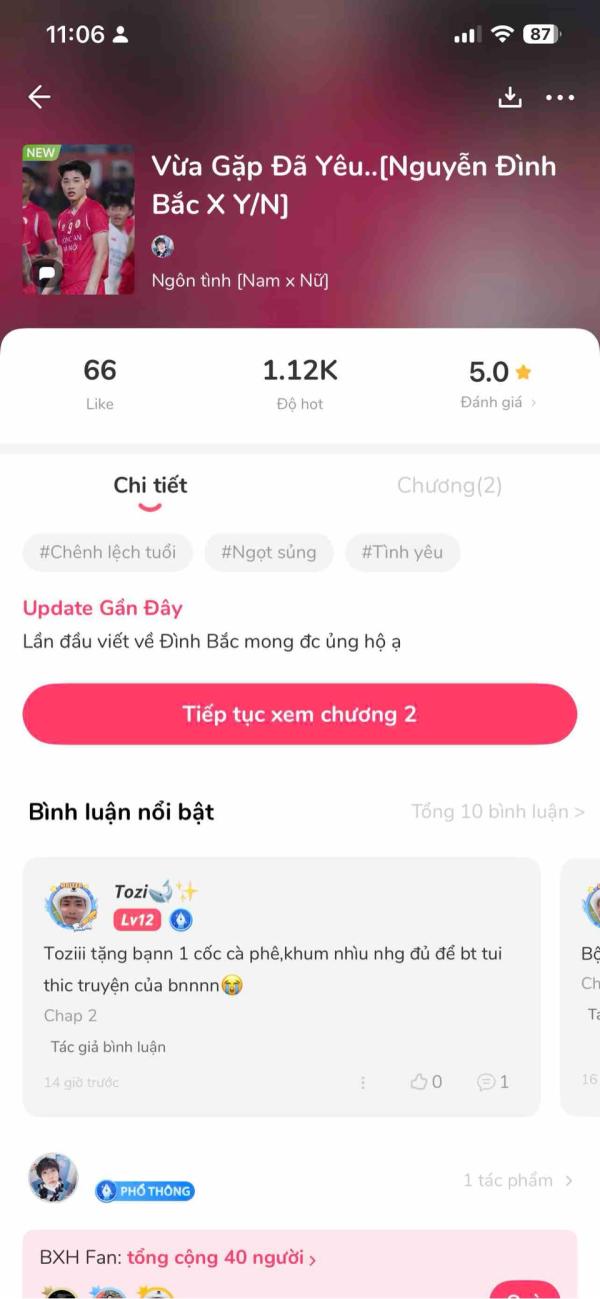Download the story with the download icon
600x1299 pixels.
coord(510,97)
